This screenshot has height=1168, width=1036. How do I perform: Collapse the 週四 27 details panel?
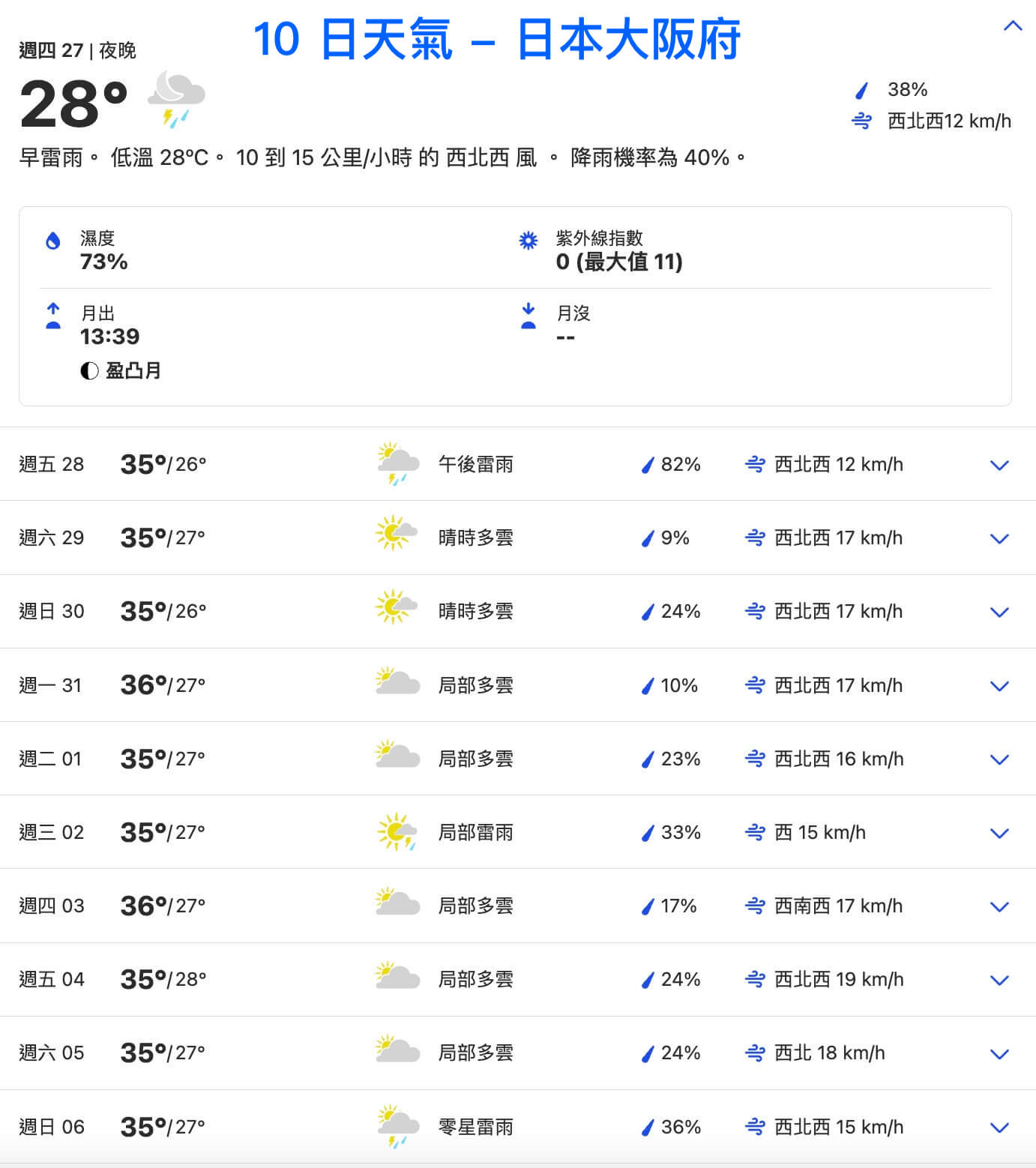point(1012,26)
